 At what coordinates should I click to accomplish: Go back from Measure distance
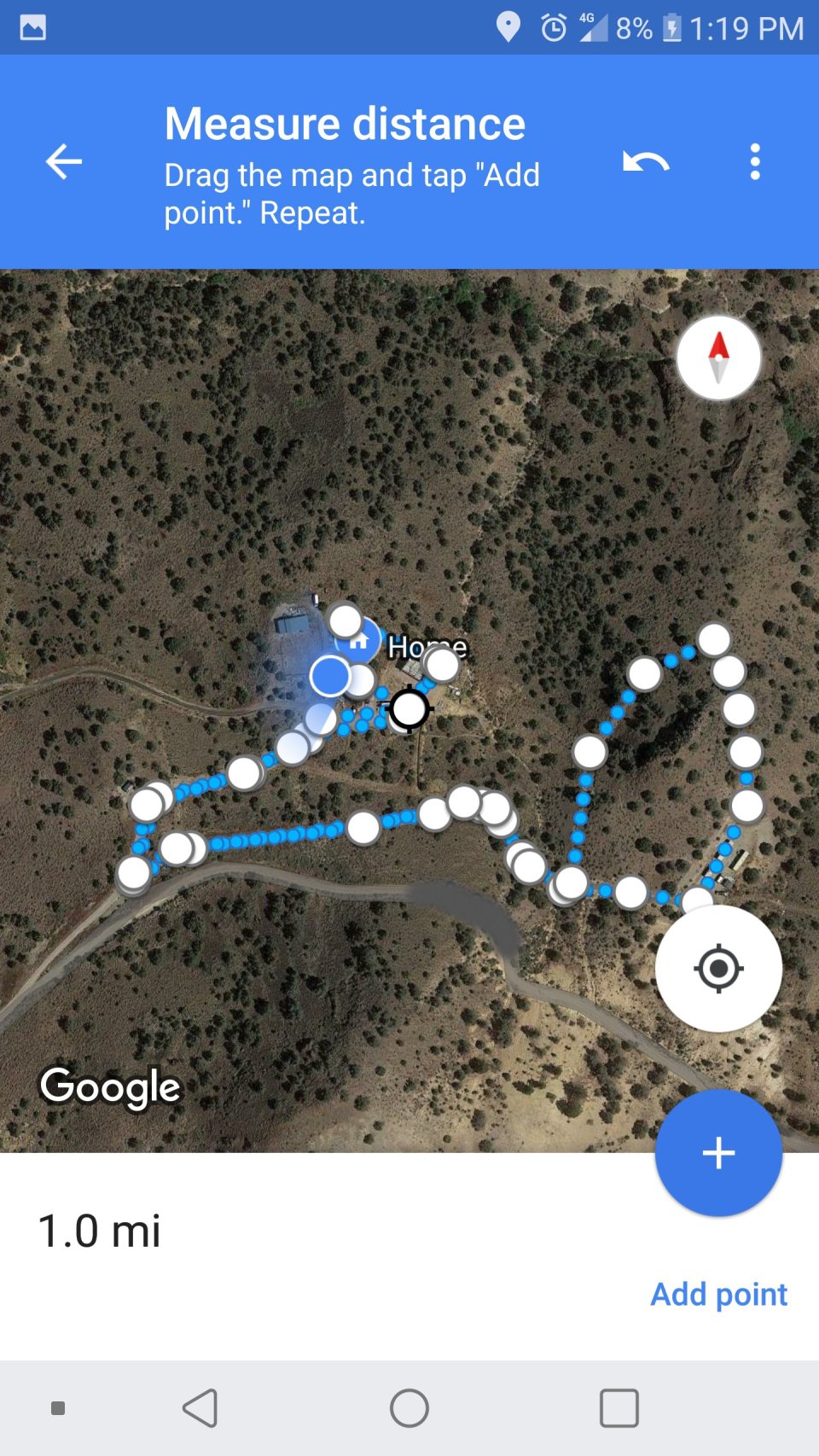click(64, 161)
